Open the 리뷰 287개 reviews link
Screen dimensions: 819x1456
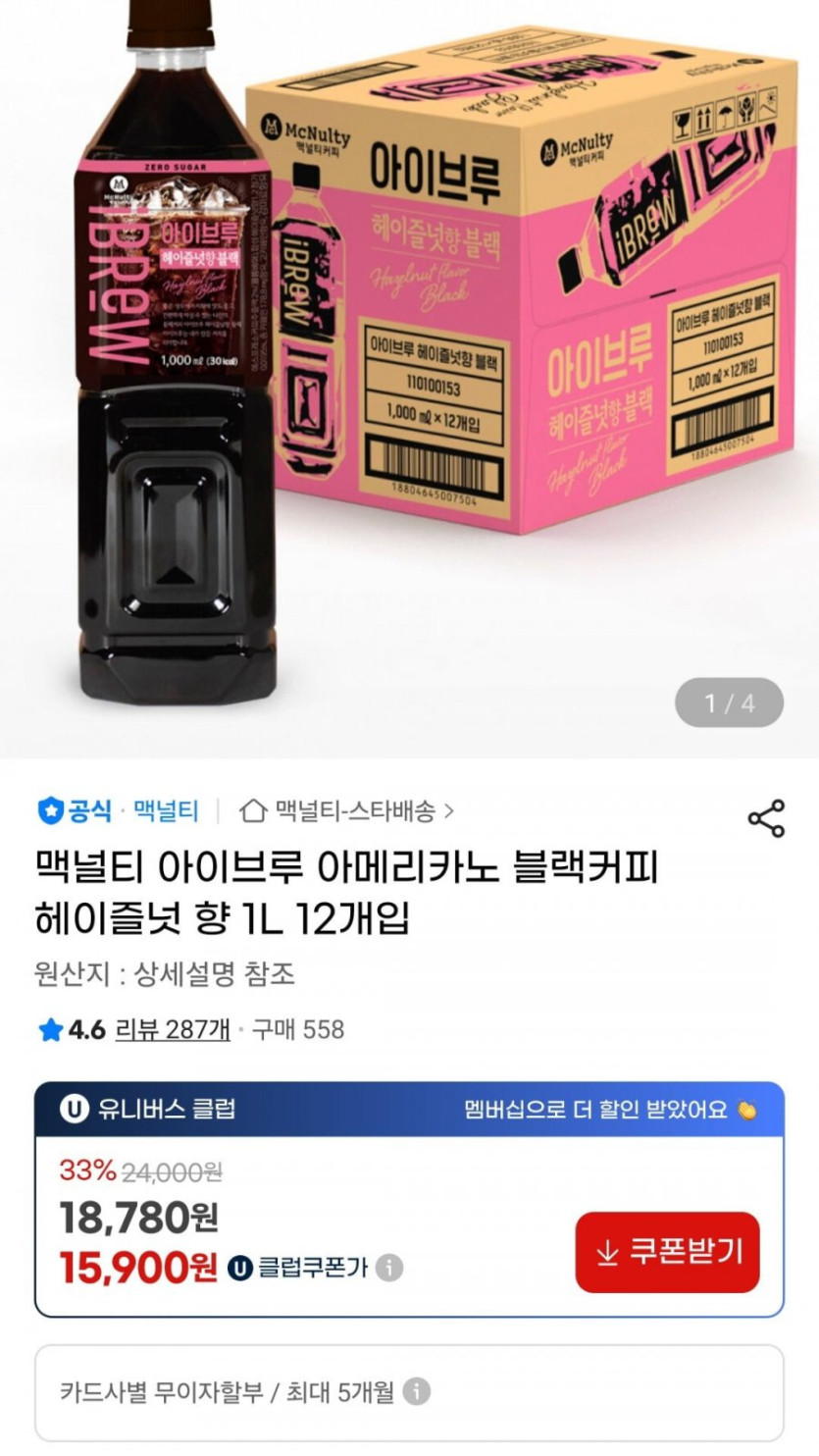tap(173, 1029)
